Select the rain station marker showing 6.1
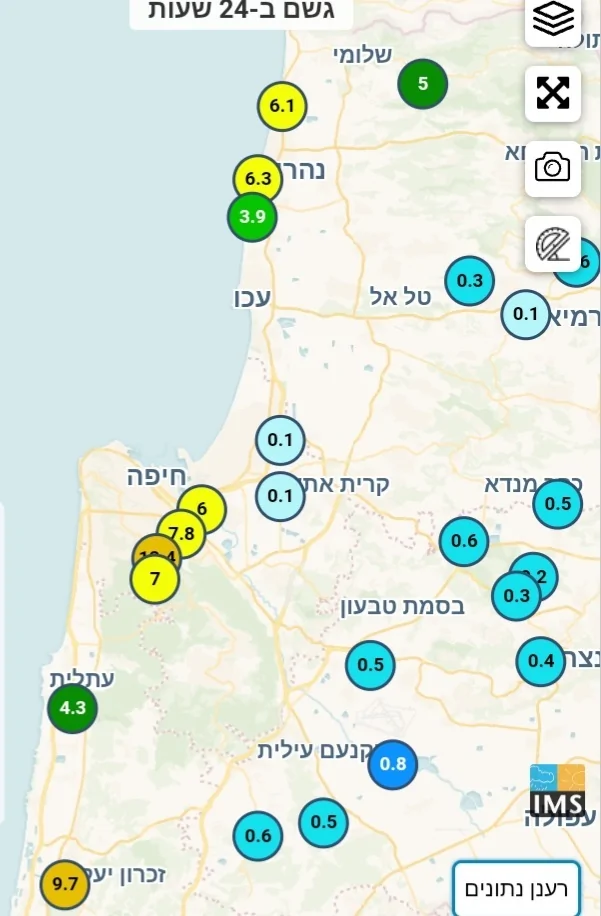Screen dimensions: 601x916 tap(282, 106)
